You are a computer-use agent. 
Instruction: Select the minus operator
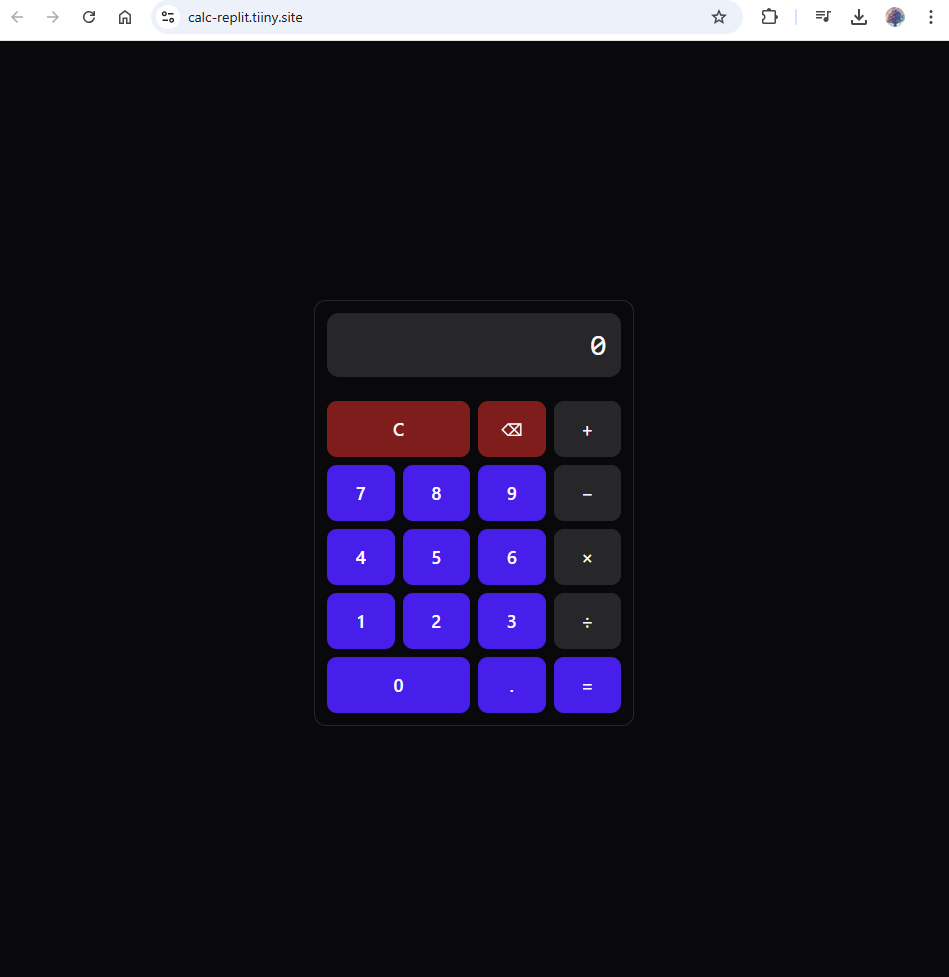pos(587,493)
